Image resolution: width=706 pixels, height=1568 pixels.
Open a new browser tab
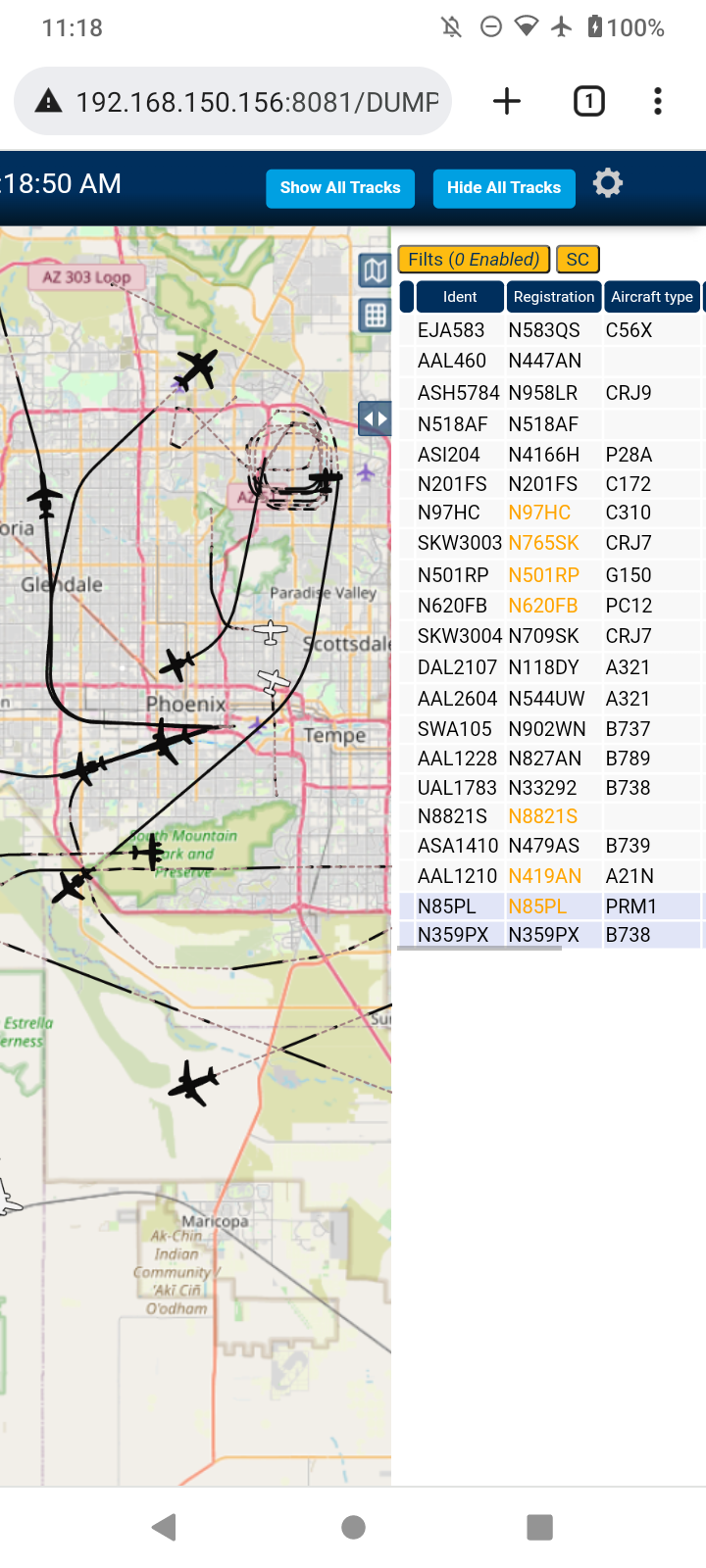pyautogui.click(x=507, y=101)
